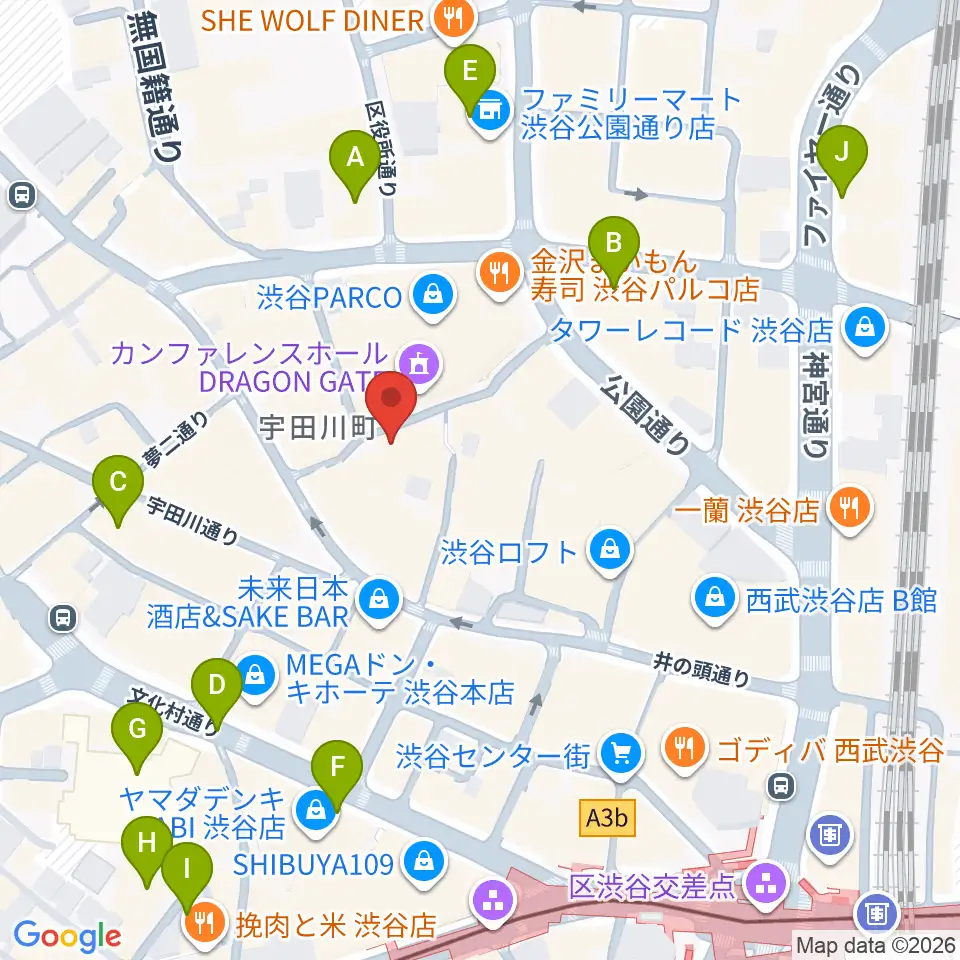This screenshot has width=960, height=960.
Task: Open the 一蘭 渋谷店 restaurant pin
Action: (x=850, y=510)
